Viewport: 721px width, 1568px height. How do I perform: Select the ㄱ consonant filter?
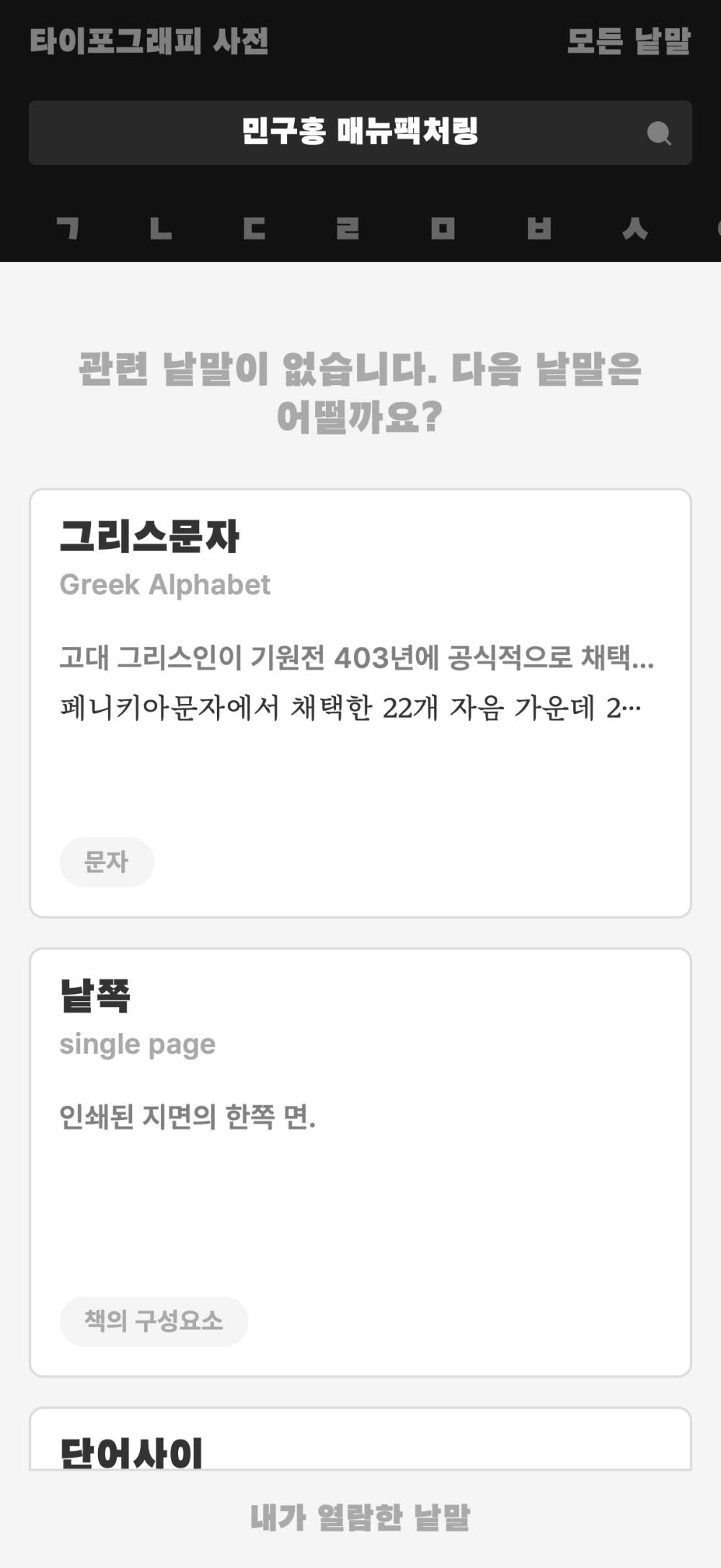pos(68,229)
